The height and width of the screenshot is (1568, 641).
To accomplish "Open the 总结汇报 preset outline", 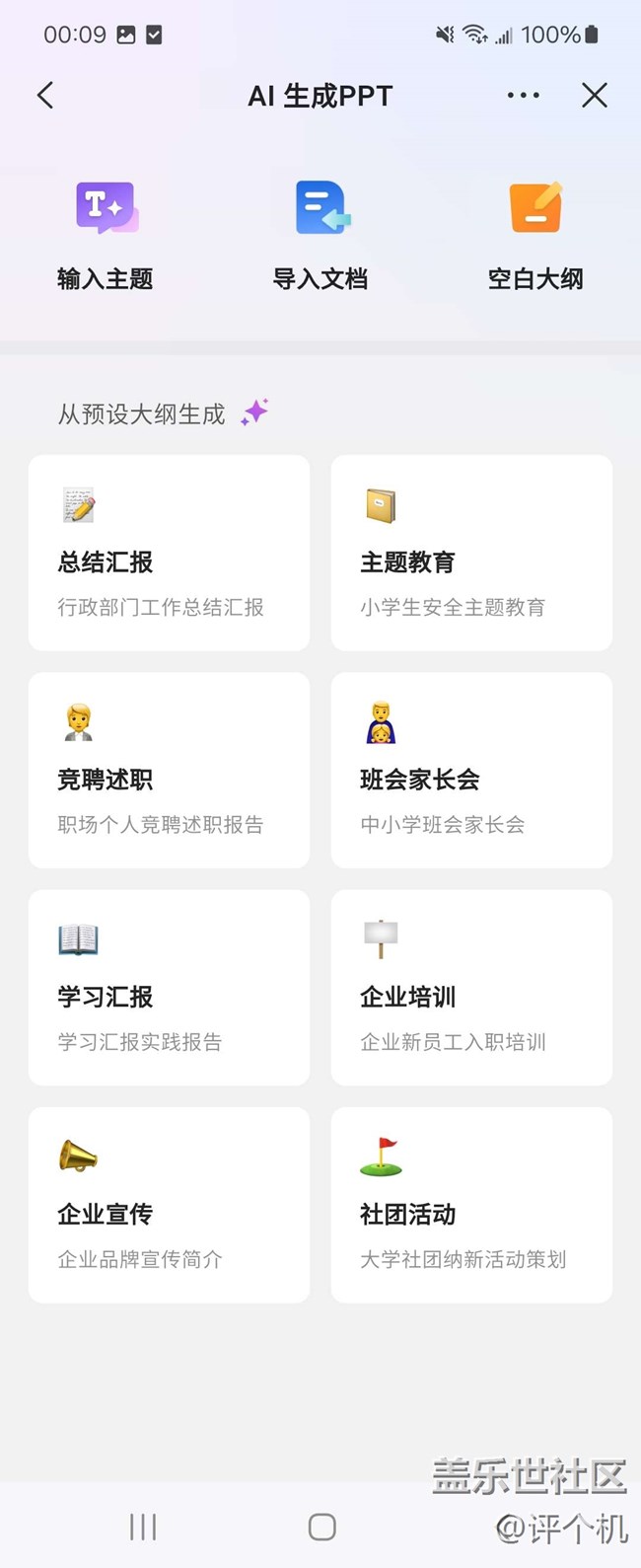I will pos(169,553).
